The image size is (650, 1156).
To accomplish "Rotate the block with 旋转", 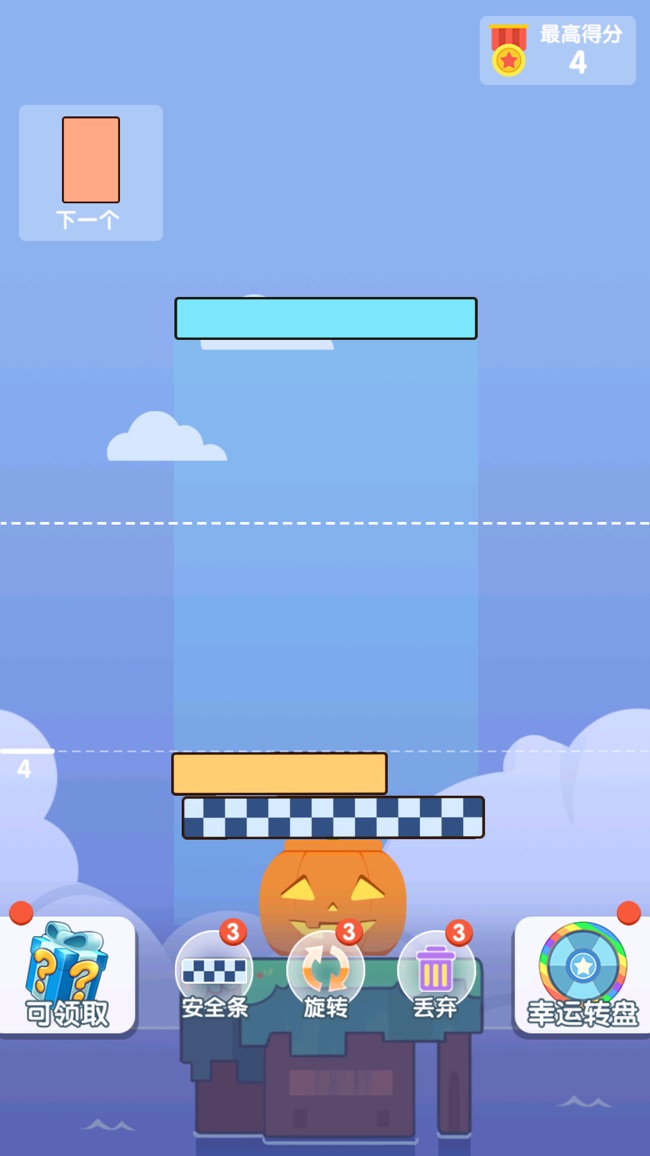I will (x=325, y=971).
